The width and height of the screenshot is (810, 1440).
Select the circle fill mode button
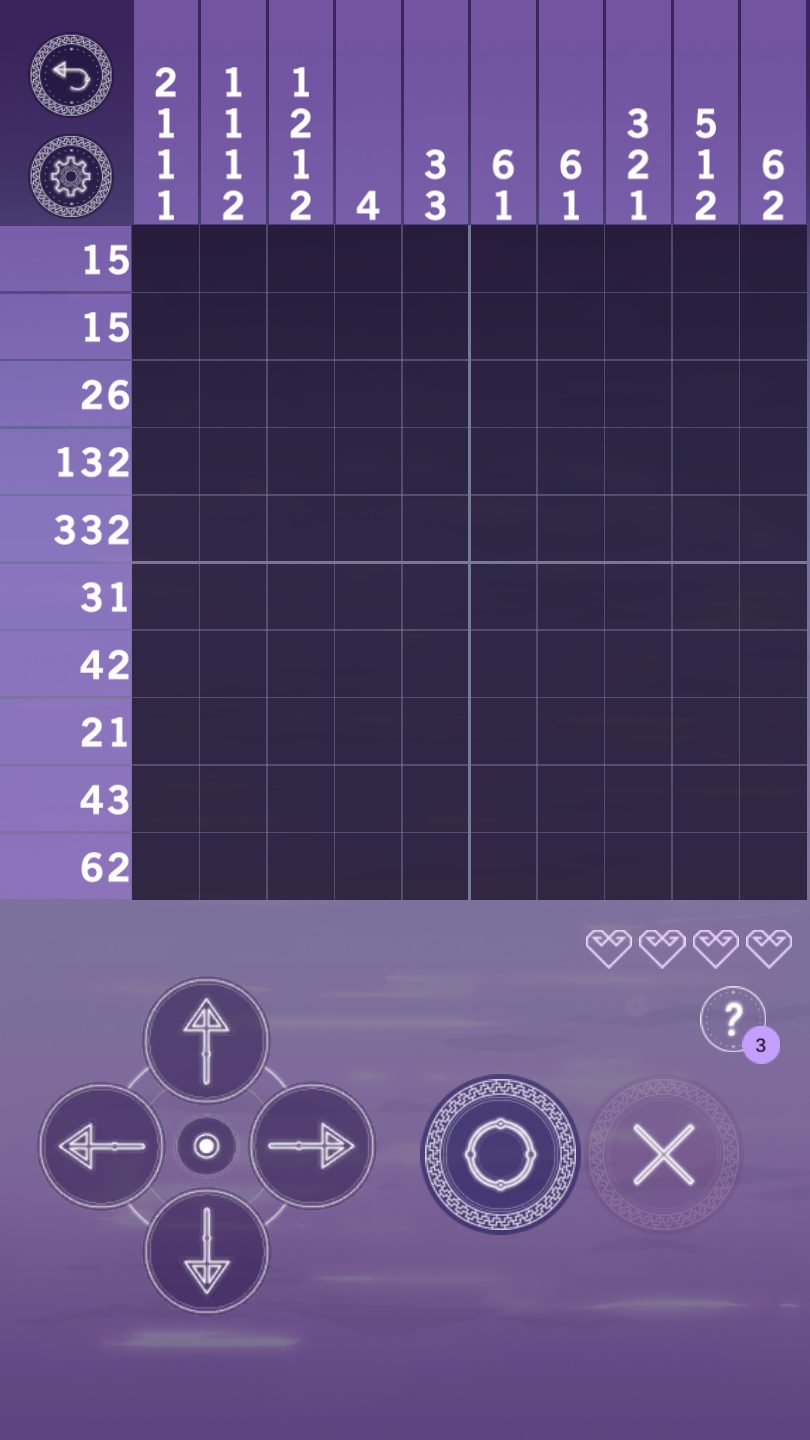point(500,1154)
